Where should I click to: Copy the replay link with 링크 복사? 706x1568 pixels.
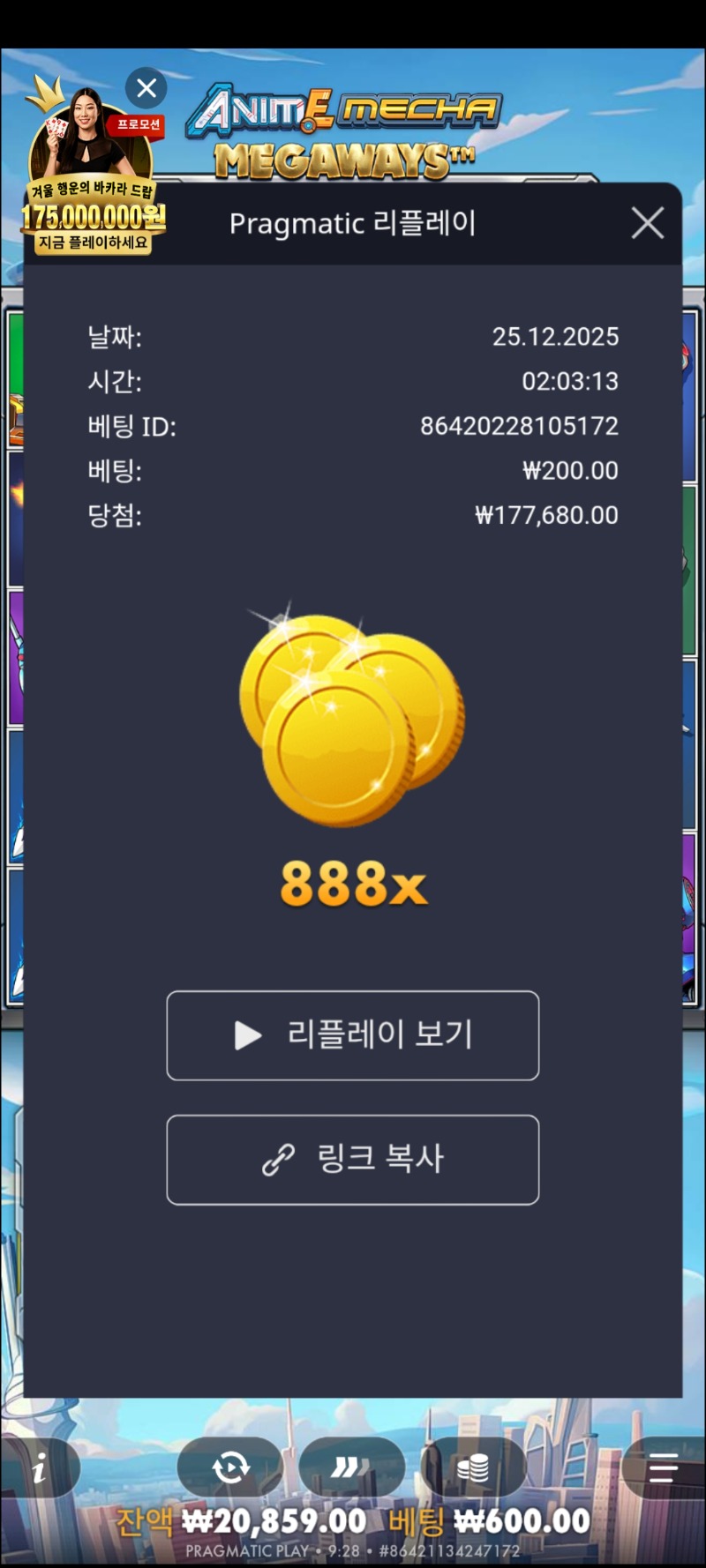[x=353, y=1160]
